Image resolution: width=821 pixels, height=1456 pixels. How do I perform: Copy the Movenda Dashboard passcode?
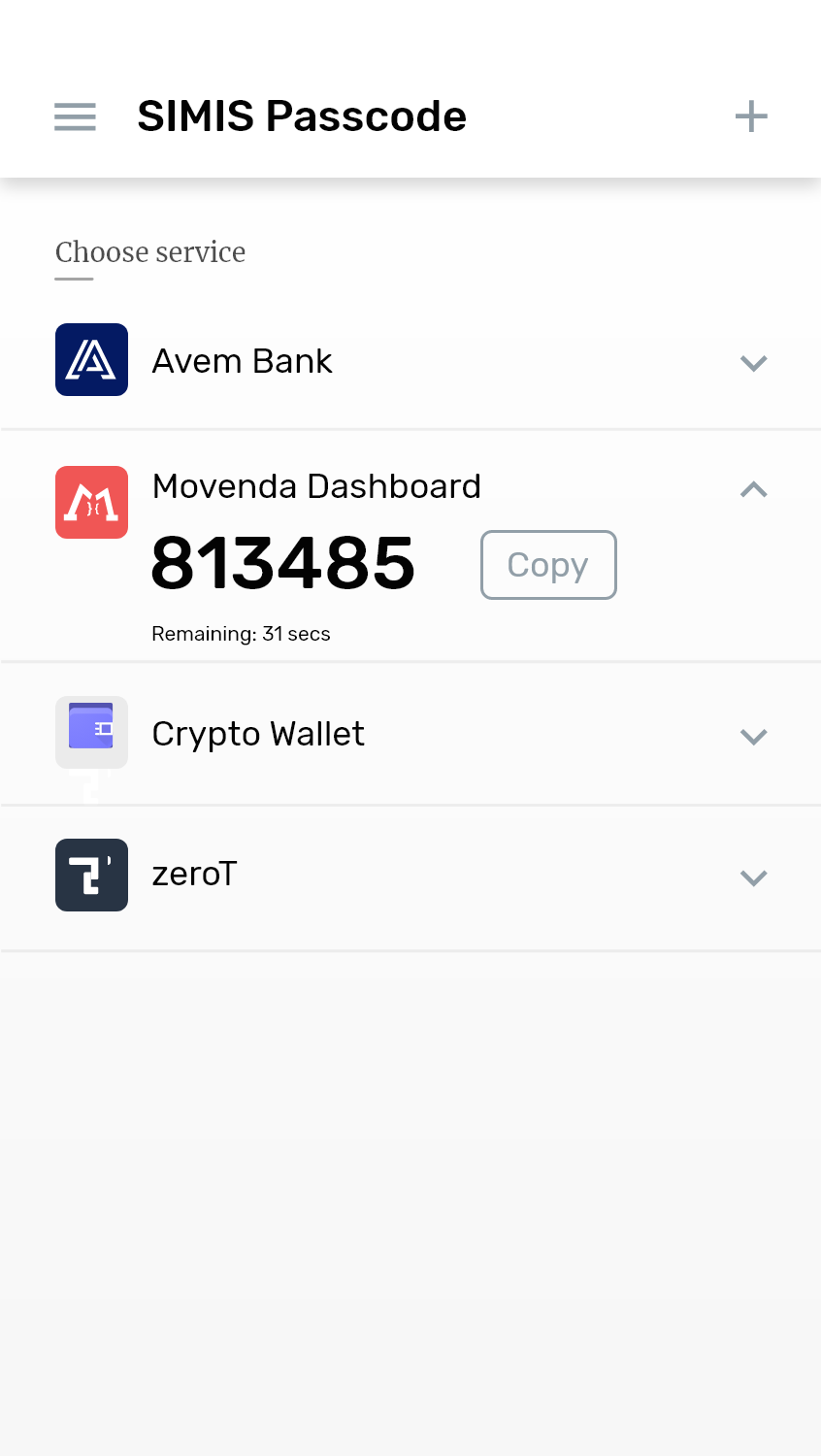(548, 565)
